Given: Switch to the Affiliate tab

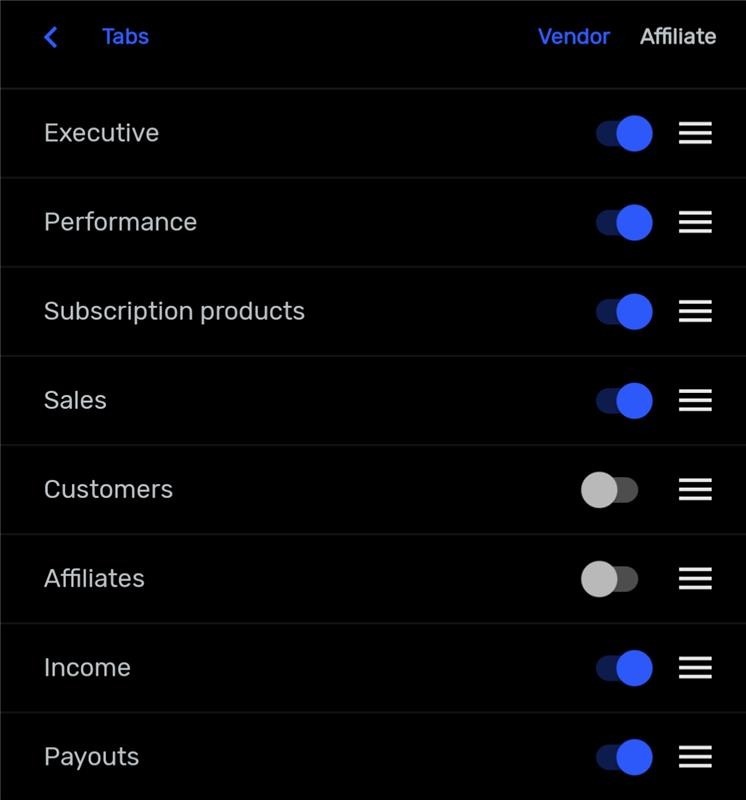Looking at the screenshot, I should click(x=678, y=37).
